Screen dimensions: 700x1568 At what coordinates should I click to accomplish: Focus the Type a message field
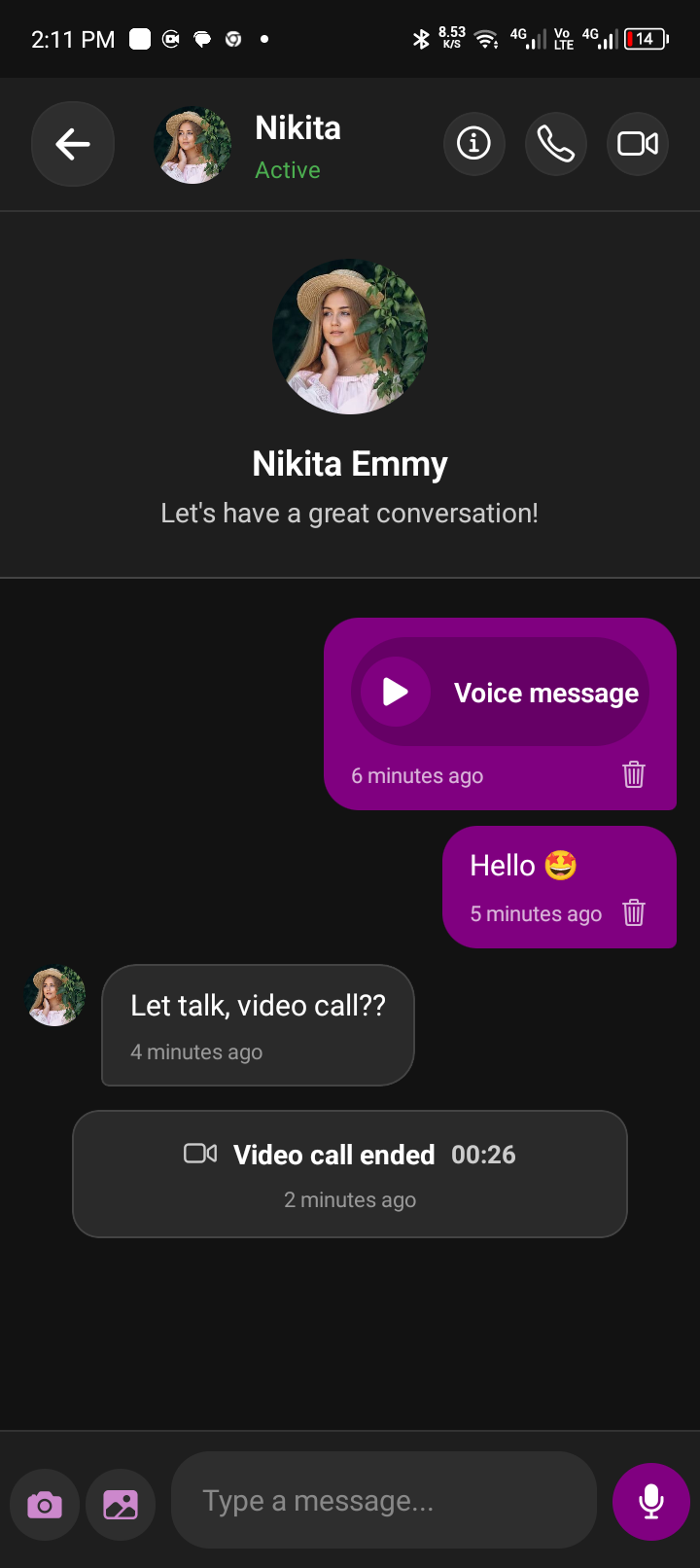tap(383, 1500)
